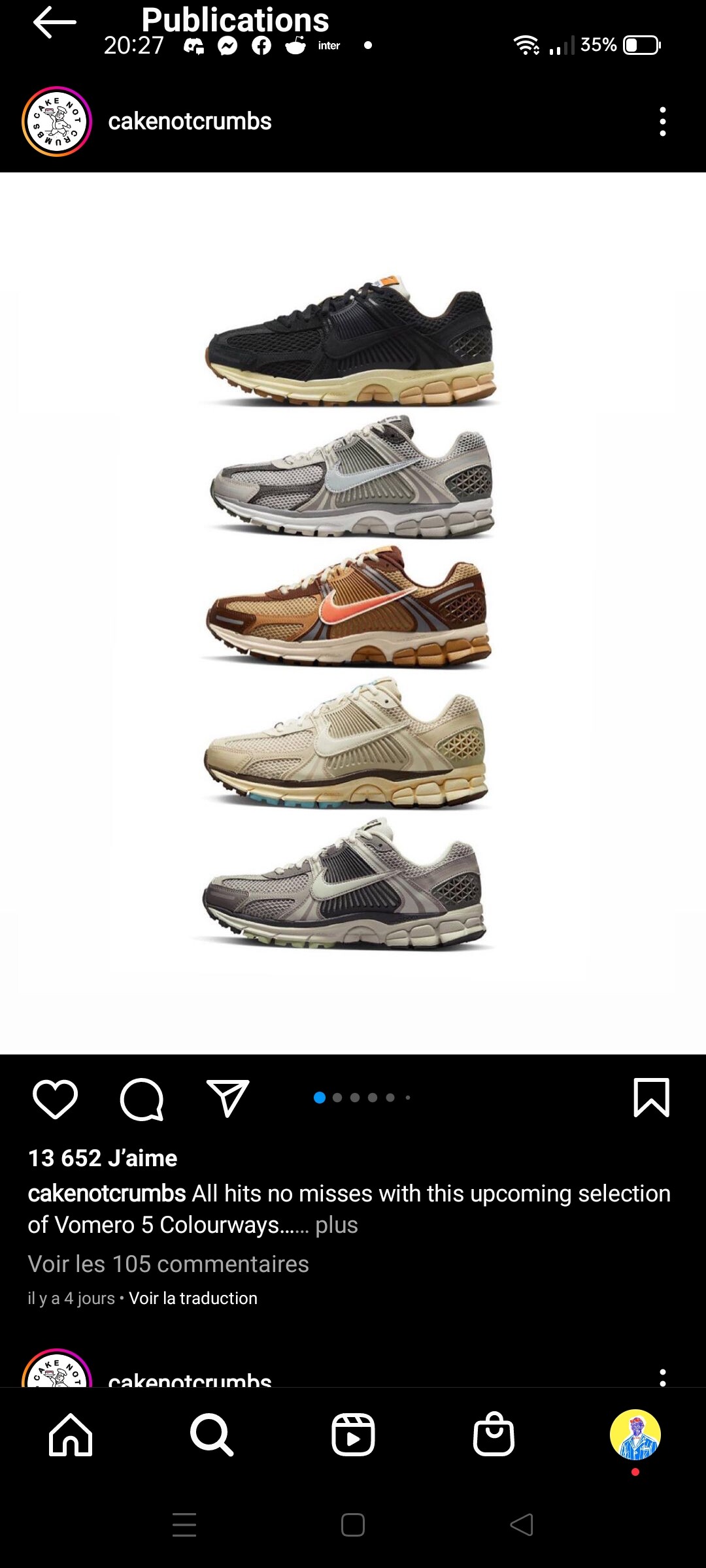
Task: Tap Voir la traduction
Action: click(193, 1298)
